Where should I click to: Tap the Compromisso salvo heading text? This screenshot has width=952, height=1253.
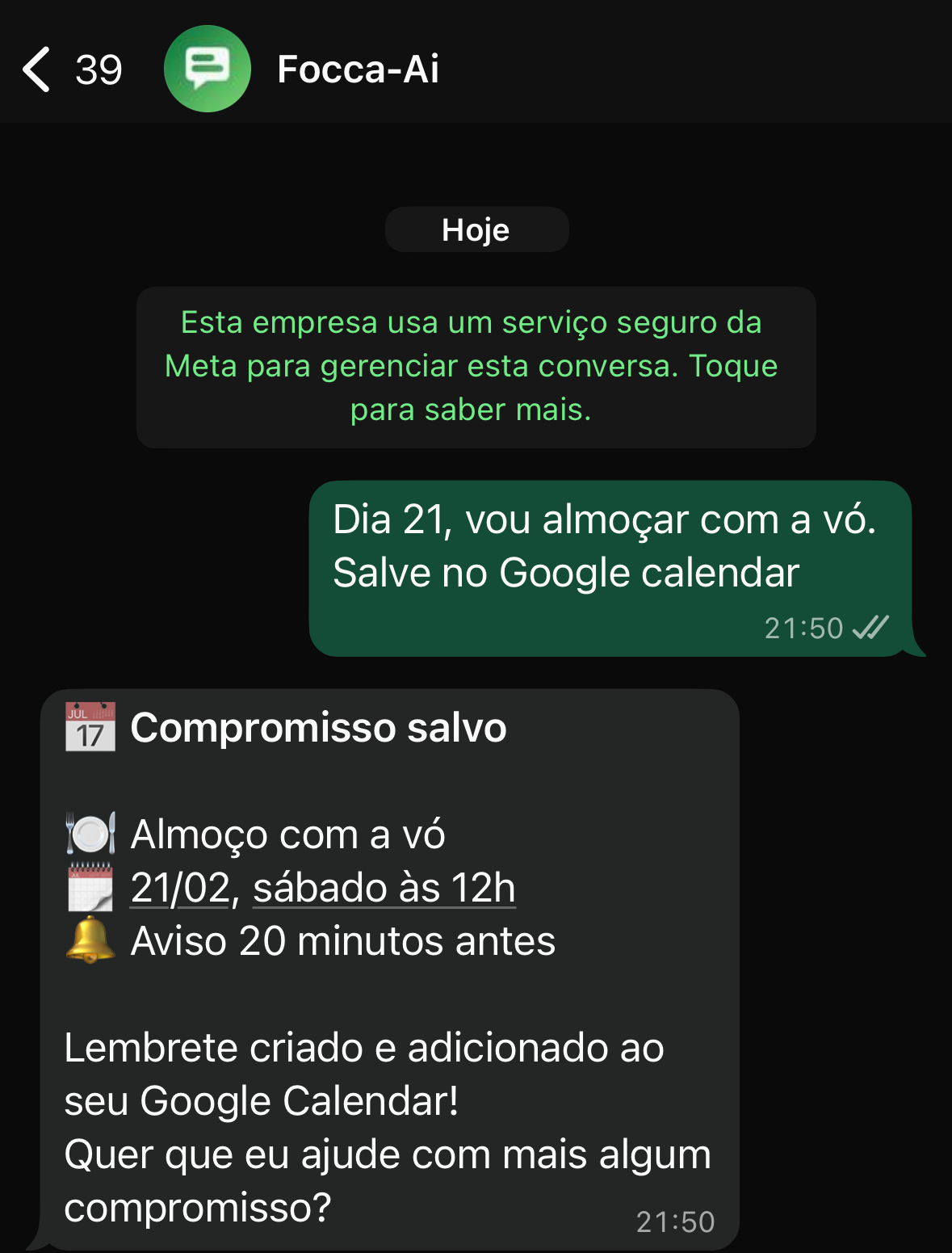pyautogui.click(x=318, y=726)
